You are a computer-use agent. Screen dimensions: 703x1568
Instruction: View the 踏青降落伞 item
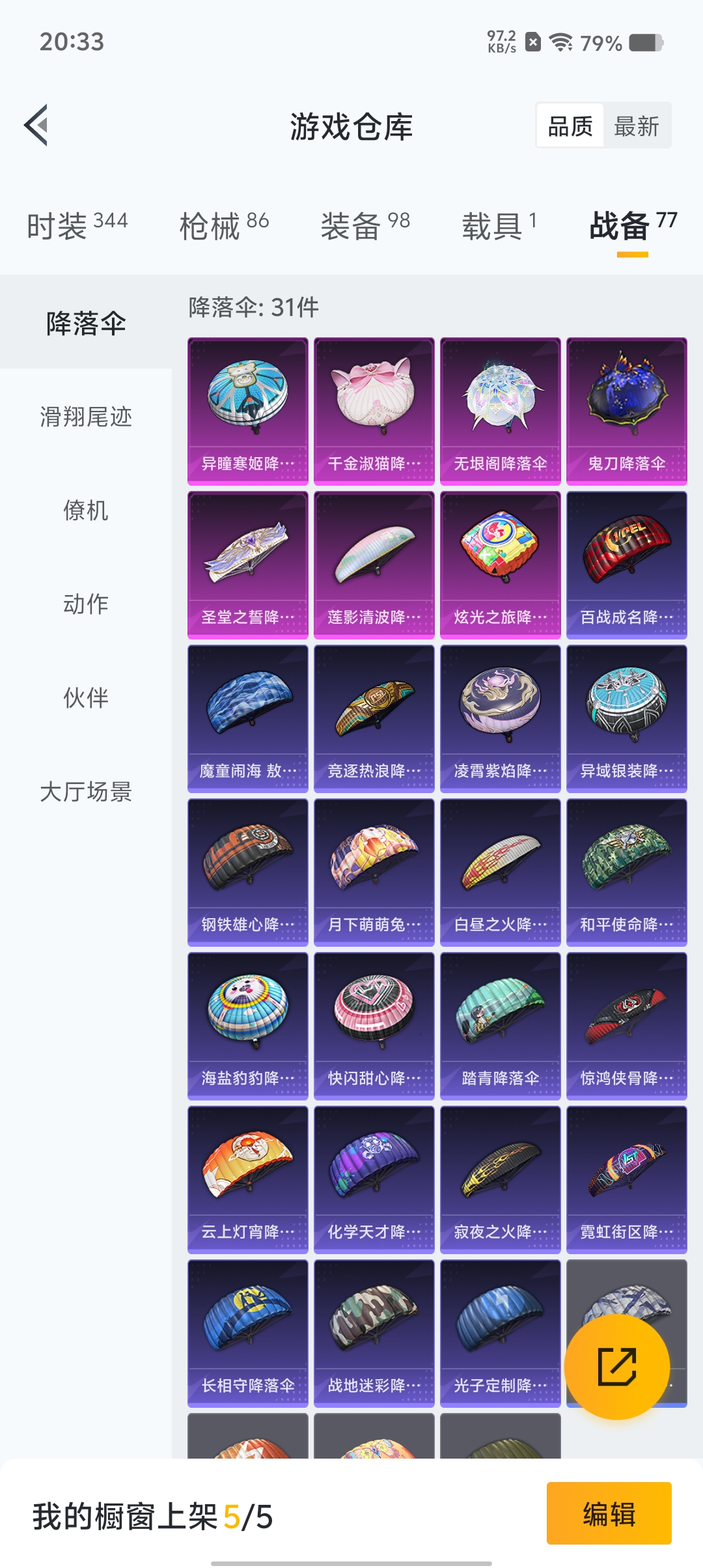coord(500,1026)
